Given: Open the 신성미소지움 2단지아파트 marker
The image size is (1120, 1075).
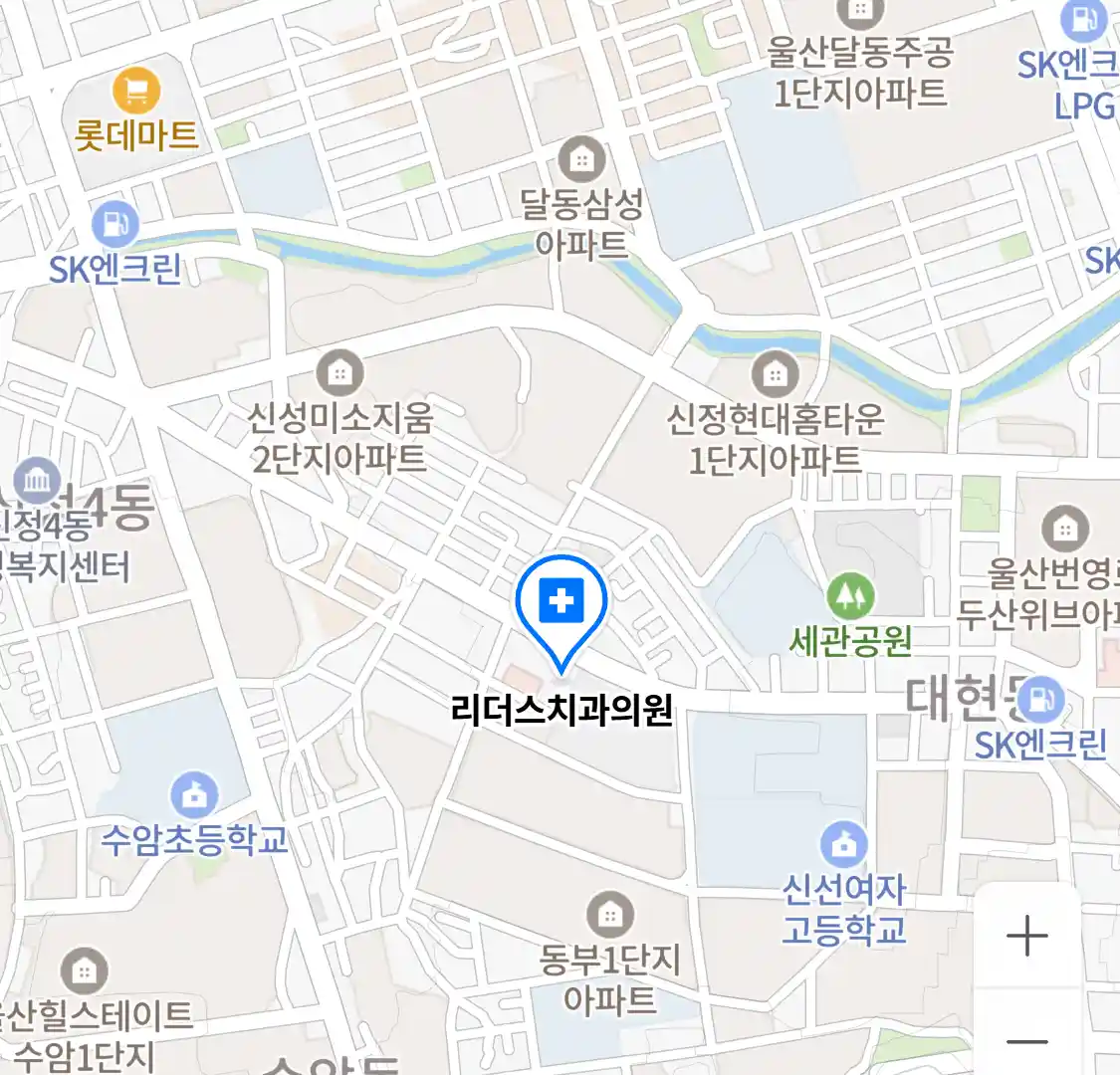Looking at the screenshot, I should [339, 373].
